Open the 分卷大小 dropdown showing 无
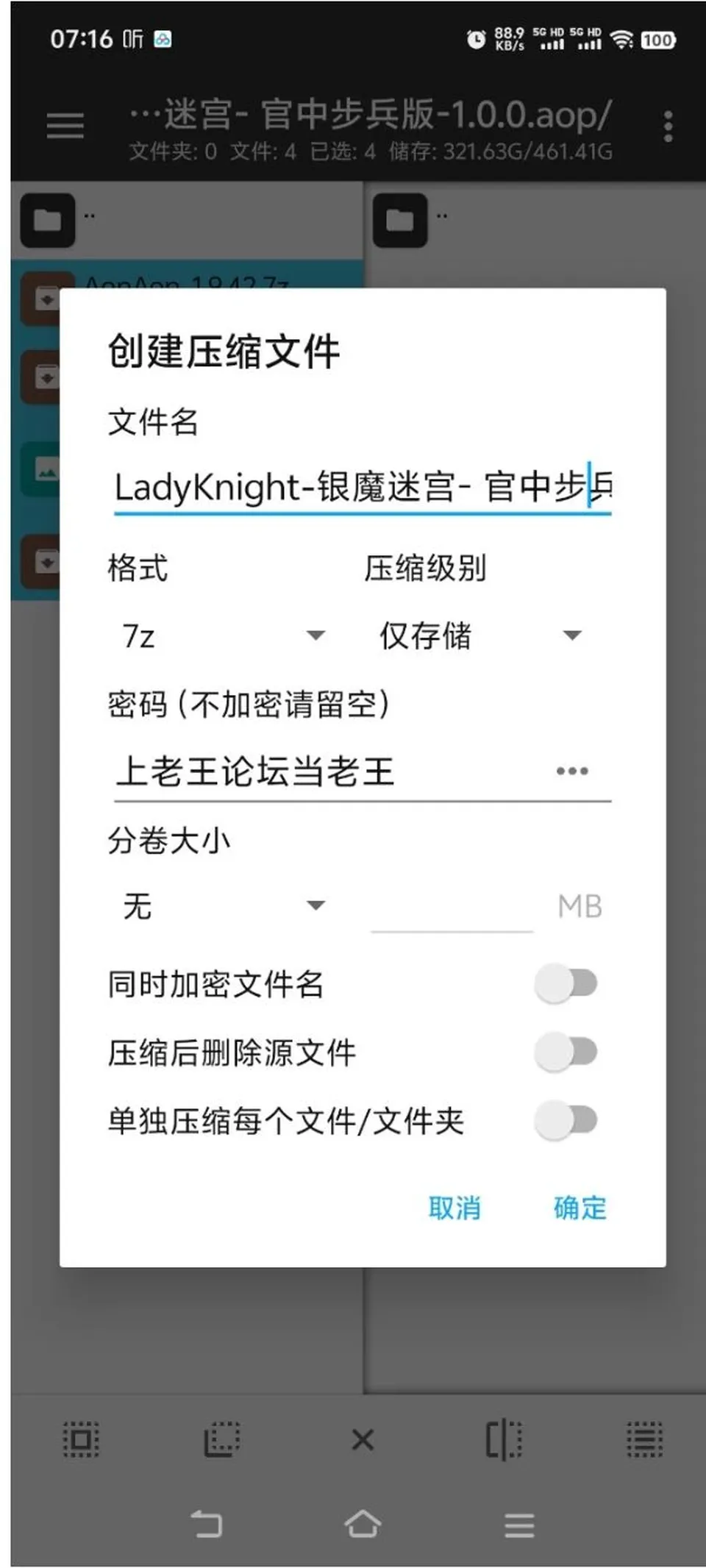Viewport: 706px width, 1568px height. 224,906
